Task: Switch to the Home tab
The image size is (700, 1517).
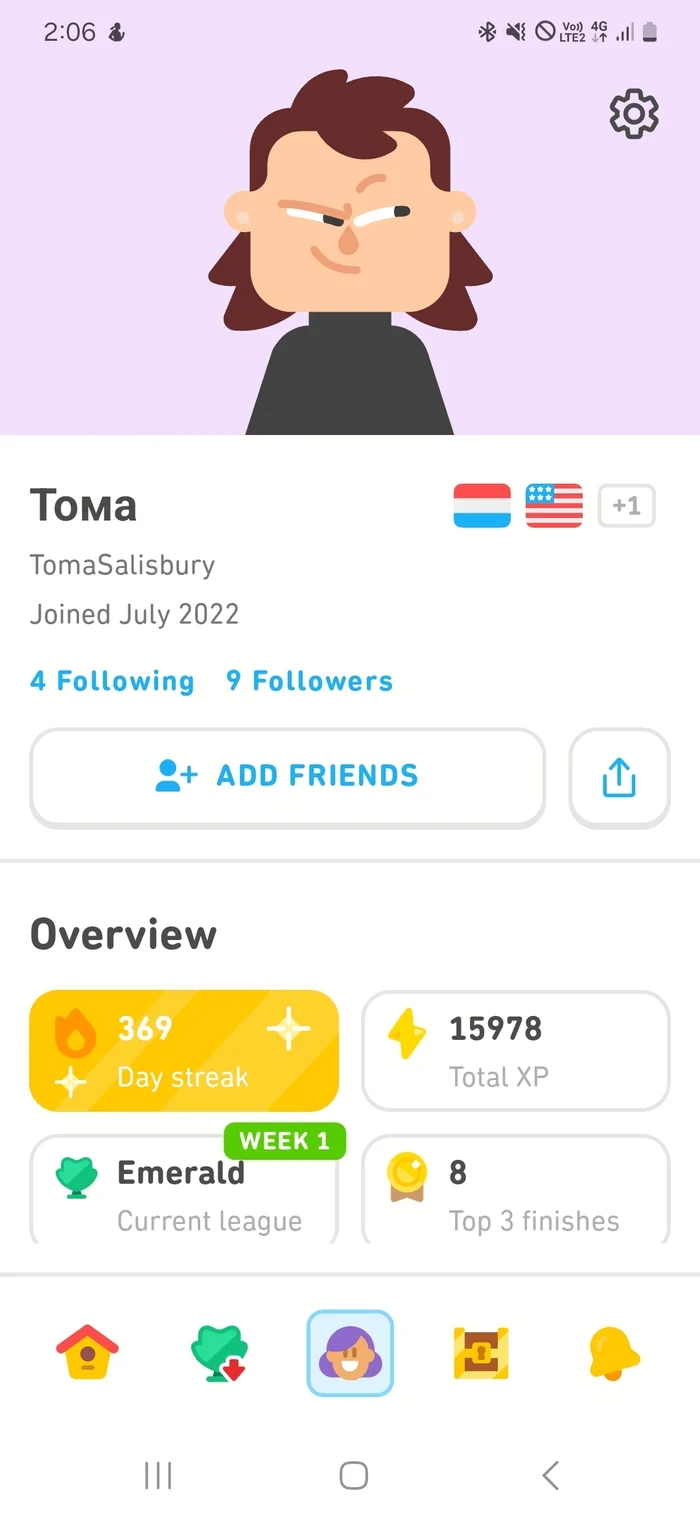Action: (x=87, y=1353)
